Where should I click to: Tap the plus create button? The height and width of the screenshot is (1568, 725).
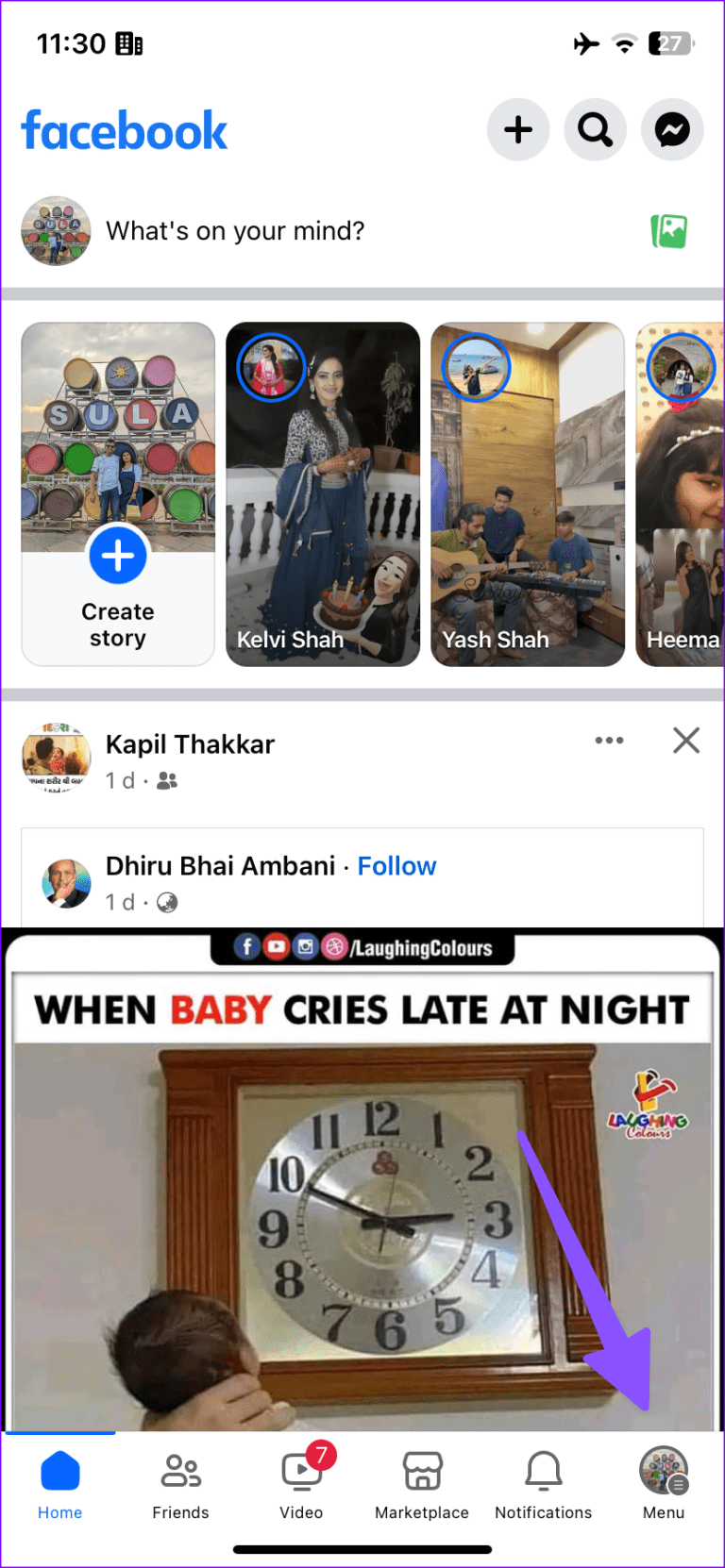coord(518,129)
